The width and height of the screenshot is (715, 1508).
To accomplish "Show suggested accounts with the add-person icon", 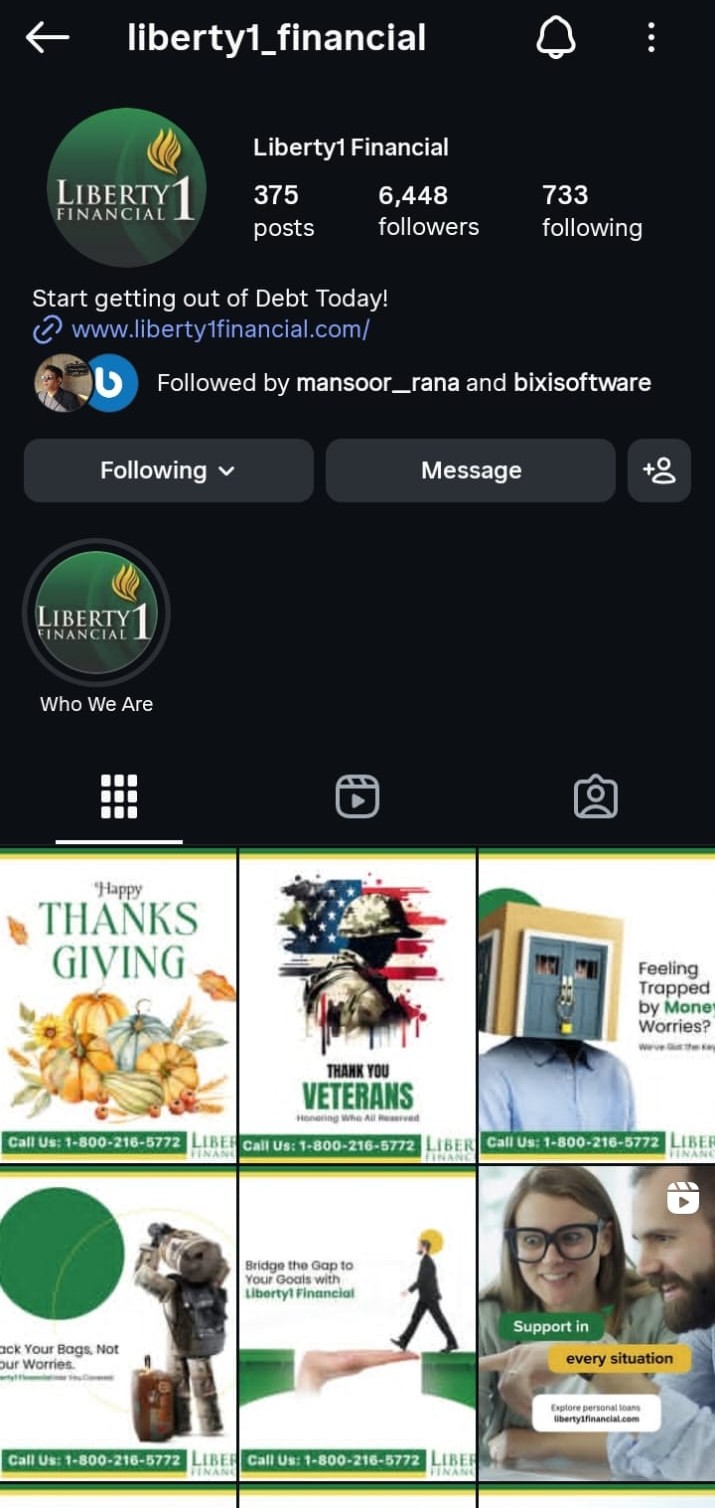I will (659, 470).
